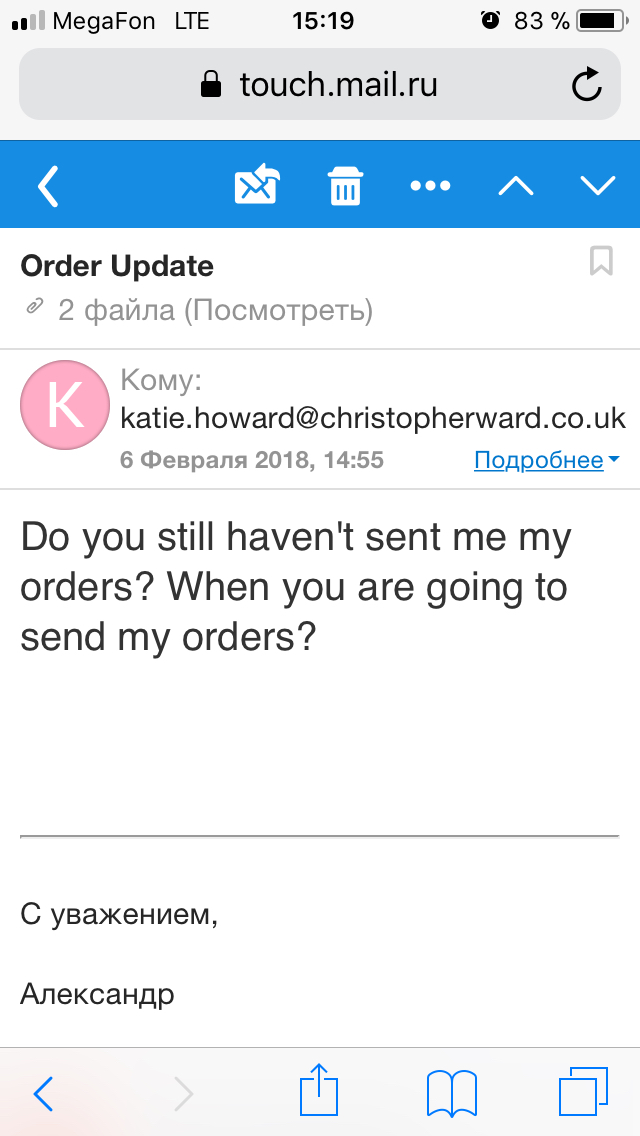Flag this email with the bookmark icon
640x1136 pixels.
coord(601,262)
